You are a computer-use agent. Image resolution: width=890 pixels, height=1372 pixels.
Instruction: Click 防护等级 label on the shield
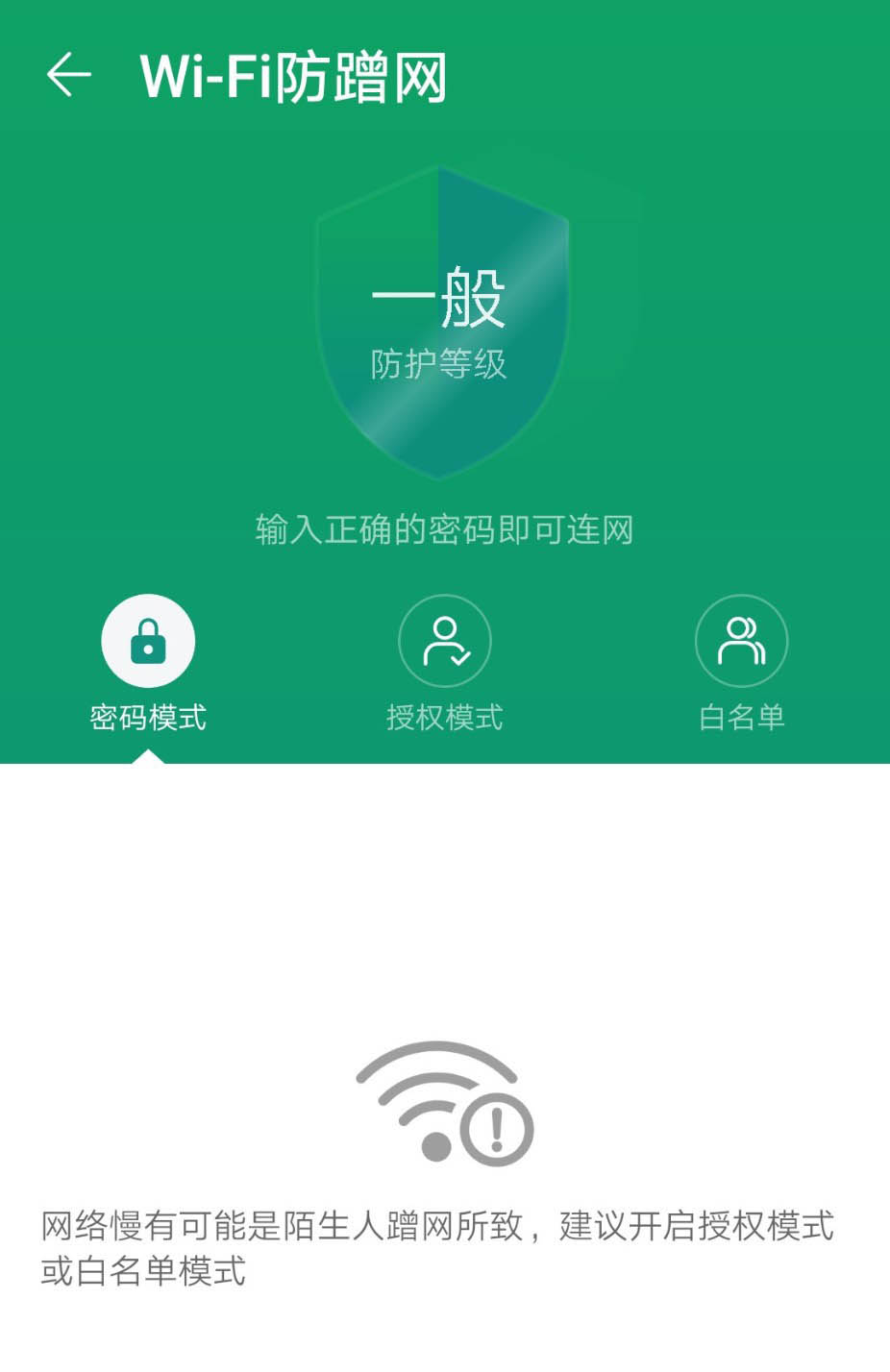coord(444,363)
